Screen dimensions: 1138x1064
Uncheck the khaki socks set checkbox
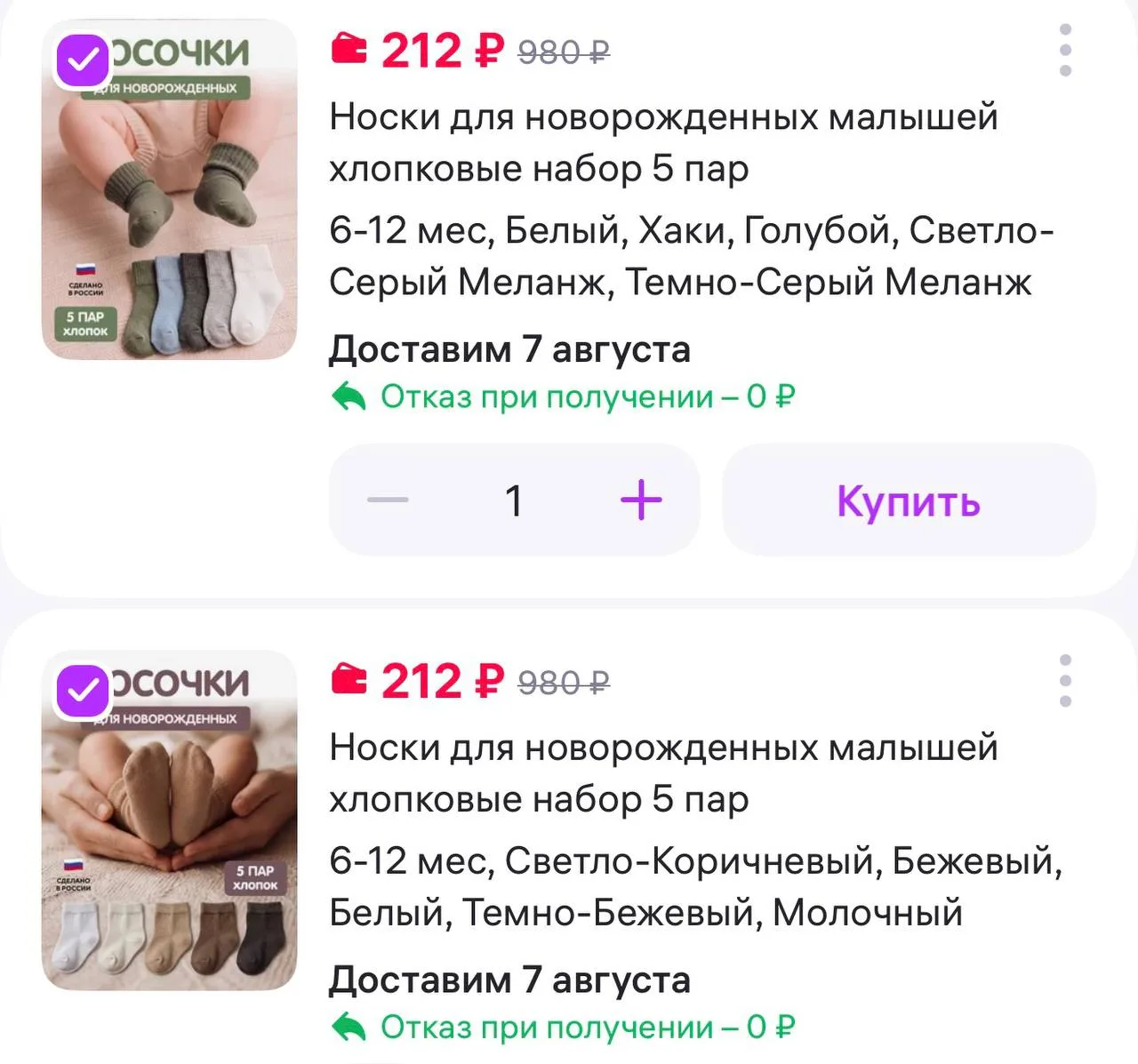click(83, 60)
